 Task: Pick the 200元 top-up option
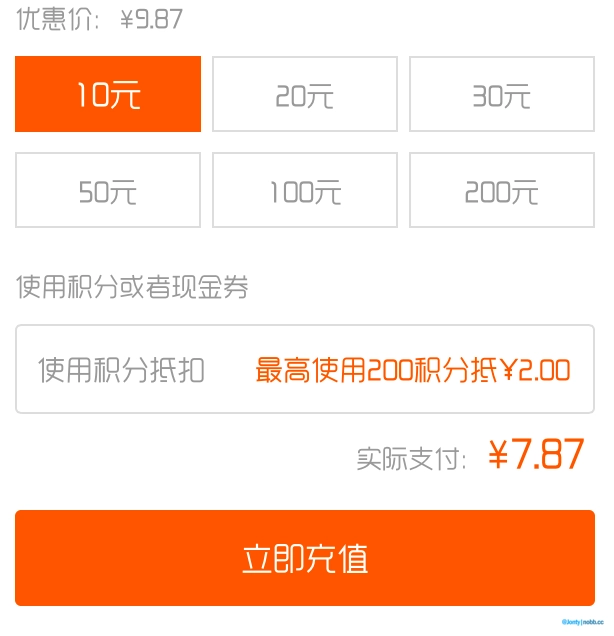pyautogui.click(x=502, y=190)
